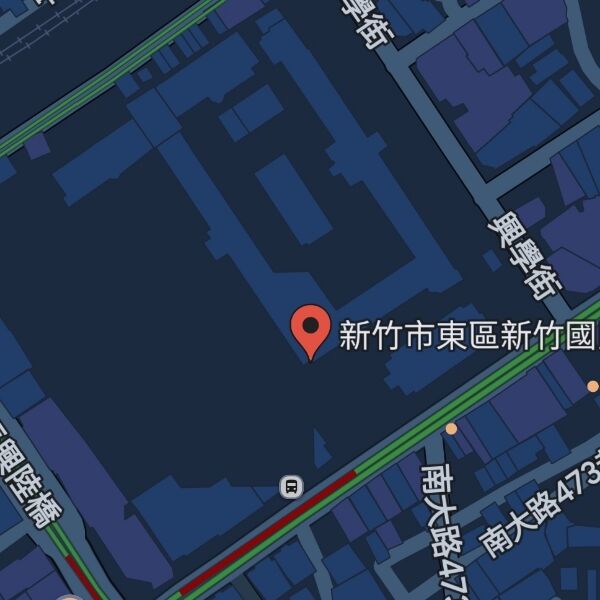
Task: Tap the red location pin marker
Action: 310,329
